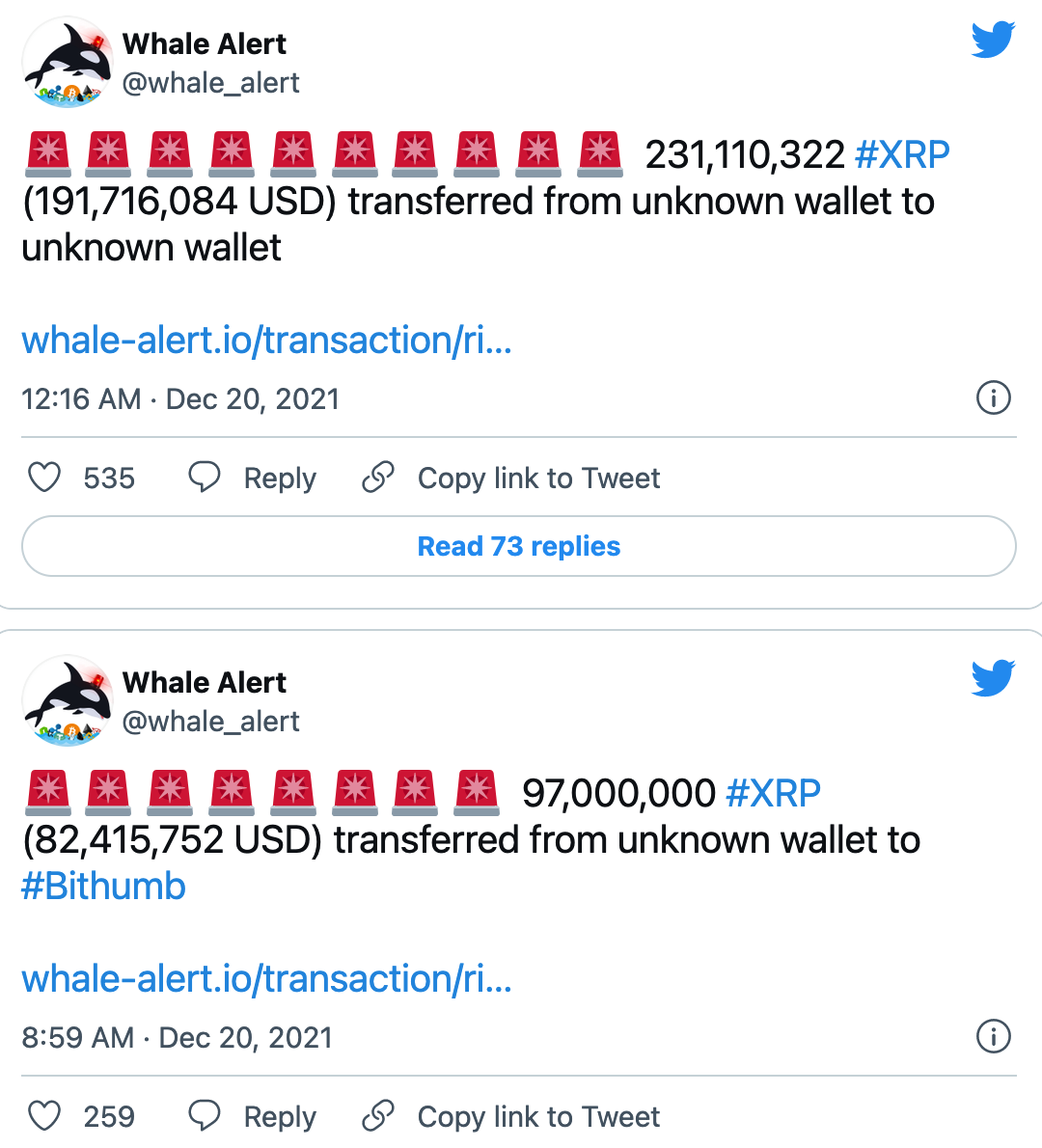Open the info icon on the first tweet
This screenshot has height=1148, width=1042.
pos(994,398)
